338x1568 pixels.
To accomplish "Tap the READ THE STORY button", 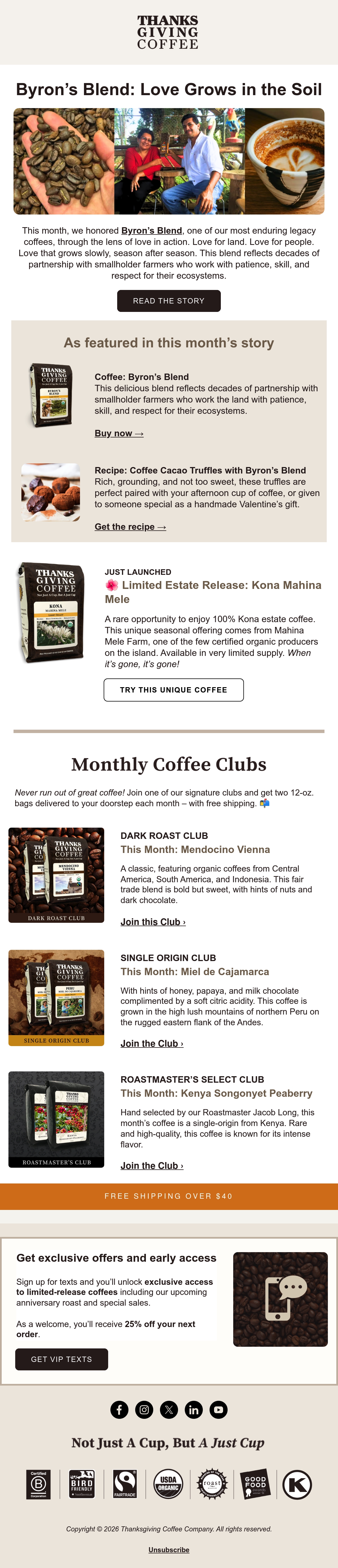I will click(169, 301).
